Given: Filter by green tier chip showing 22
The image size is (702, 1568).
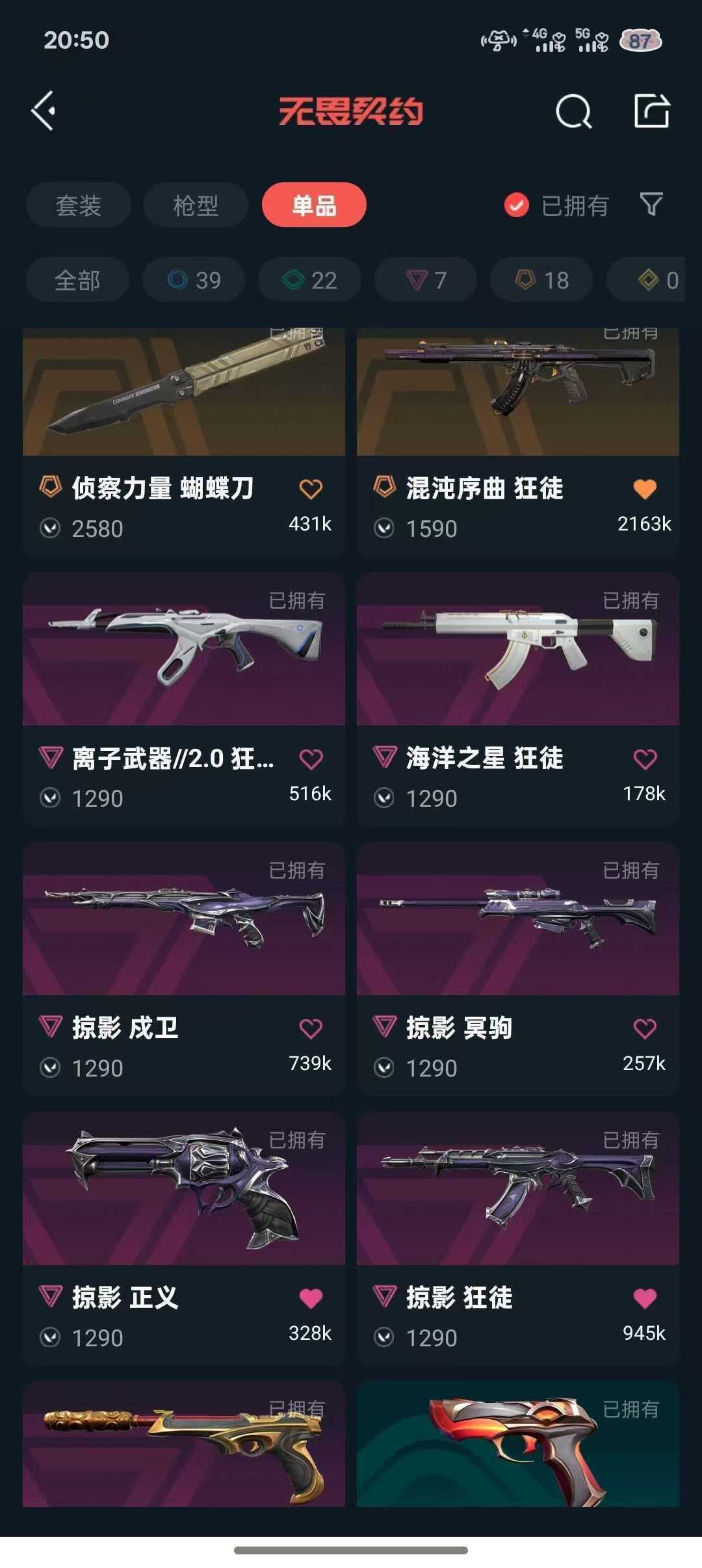Looking at the screenshot, I should [x=309, y=280].
